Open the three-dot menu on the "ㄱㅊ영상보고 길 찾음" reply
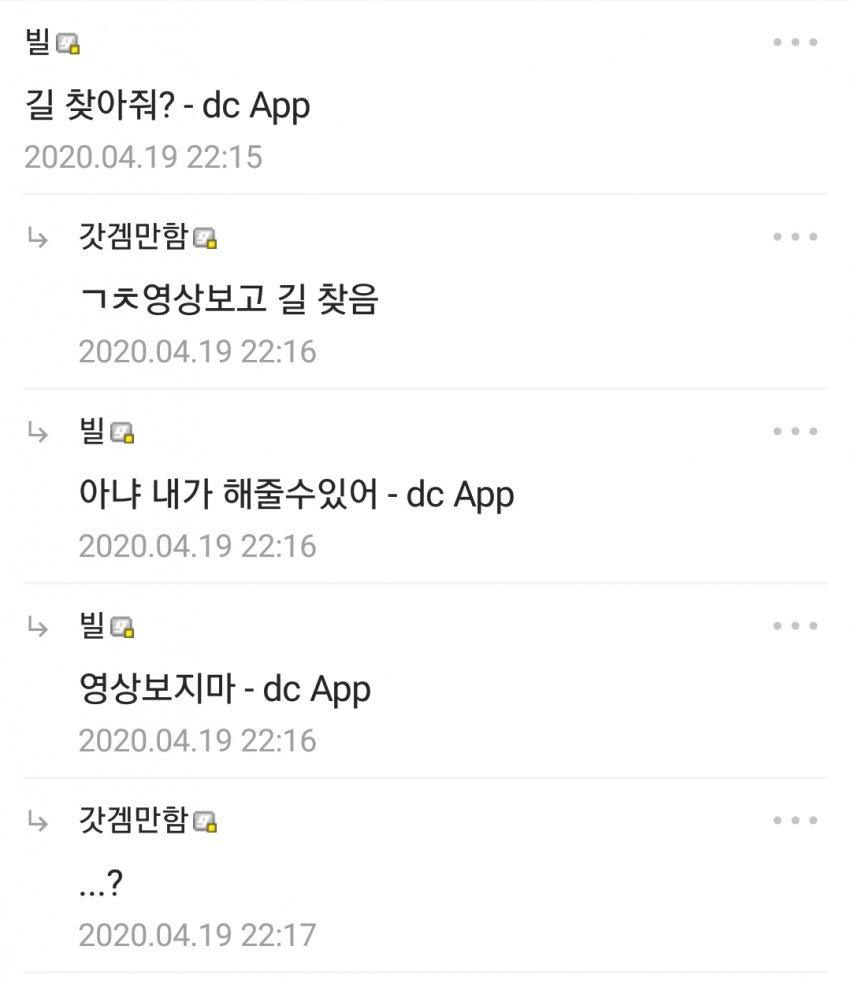The width and height of the screenshot is (850, 983). 795,237
